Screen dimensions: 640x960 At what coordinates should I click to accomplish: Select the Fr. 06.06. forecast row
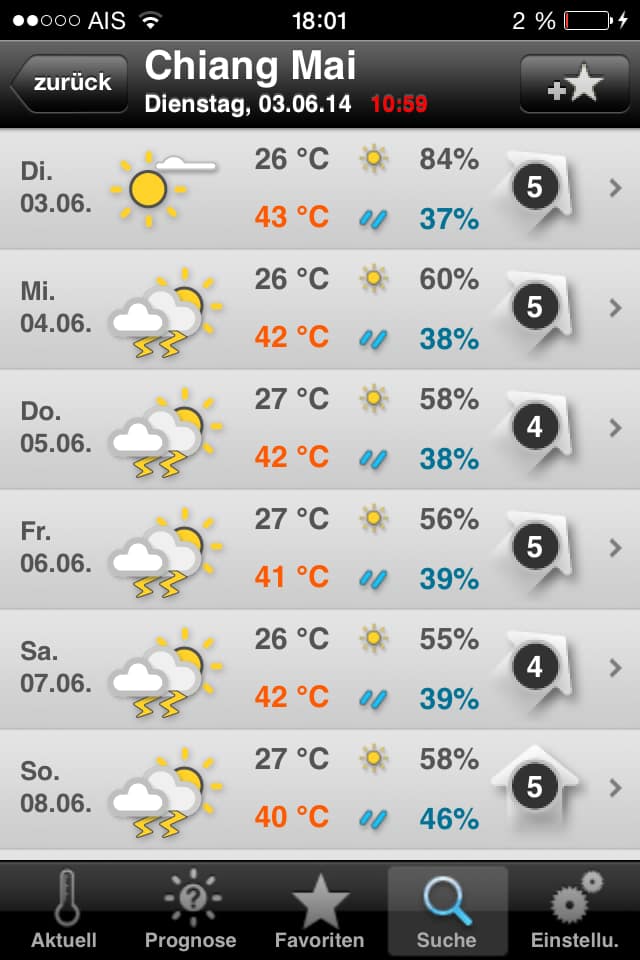pyautogui.click(x=320, y=548)
